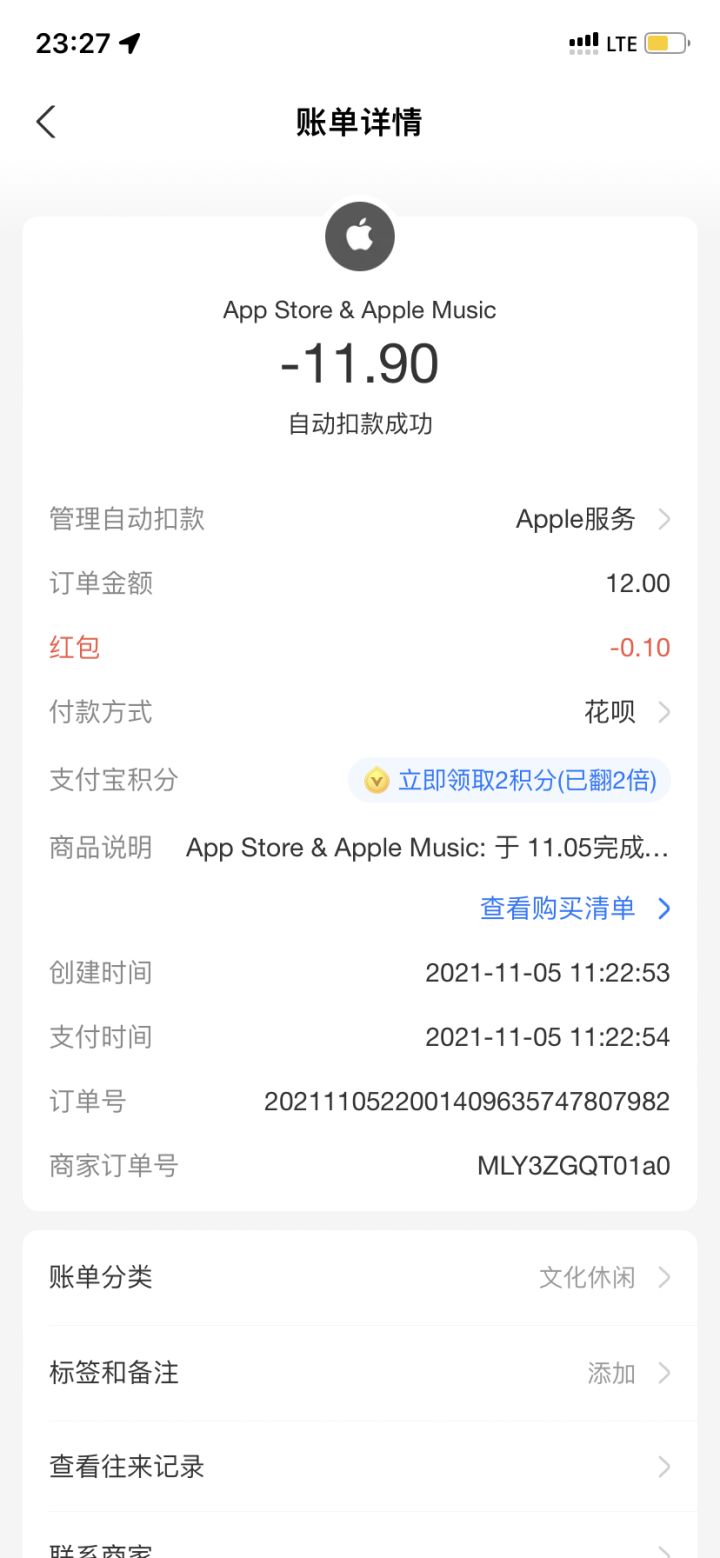Open 管理自动扣款 Apple服务 settings
720x1558 pixels.
592,519
